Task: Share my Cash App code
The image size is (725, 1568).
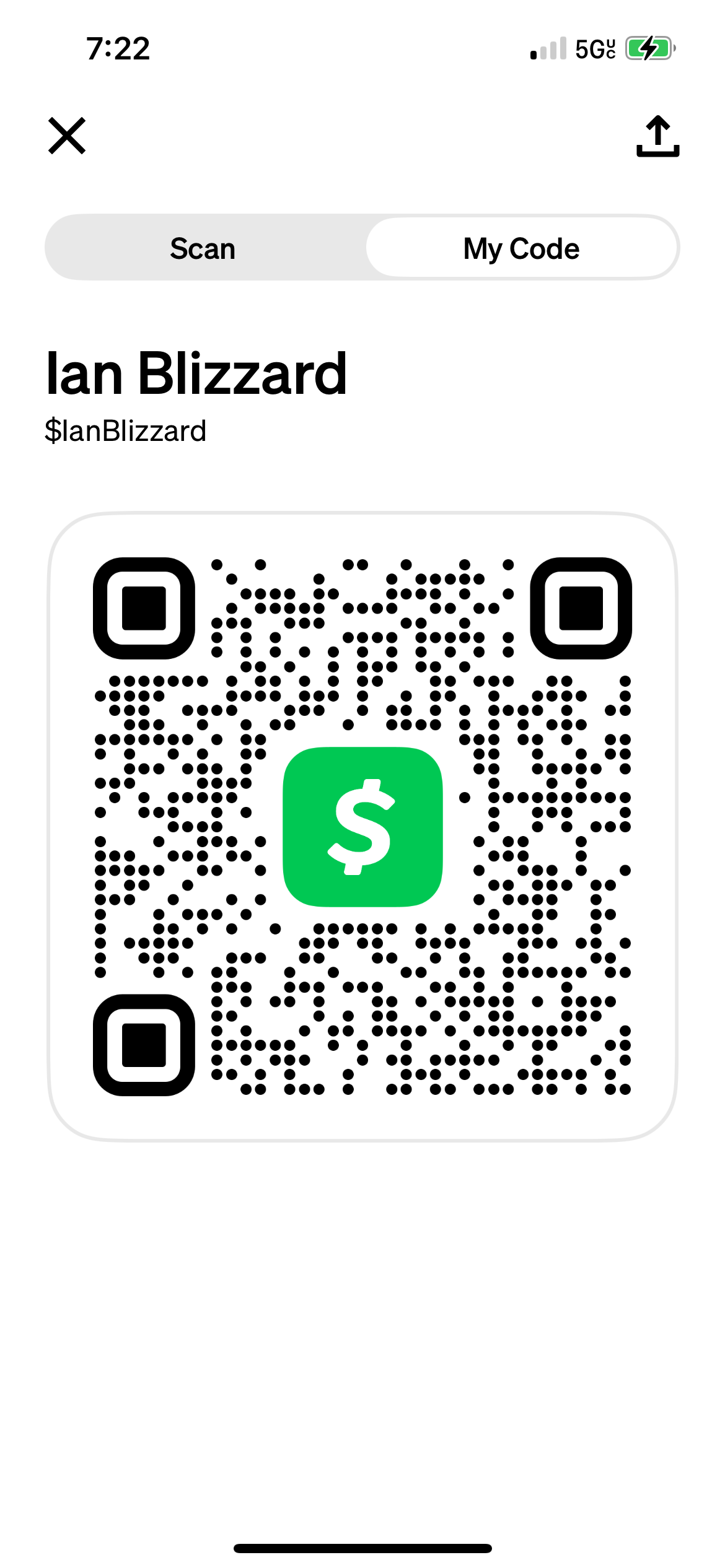Action: click(x=657, y=136)
